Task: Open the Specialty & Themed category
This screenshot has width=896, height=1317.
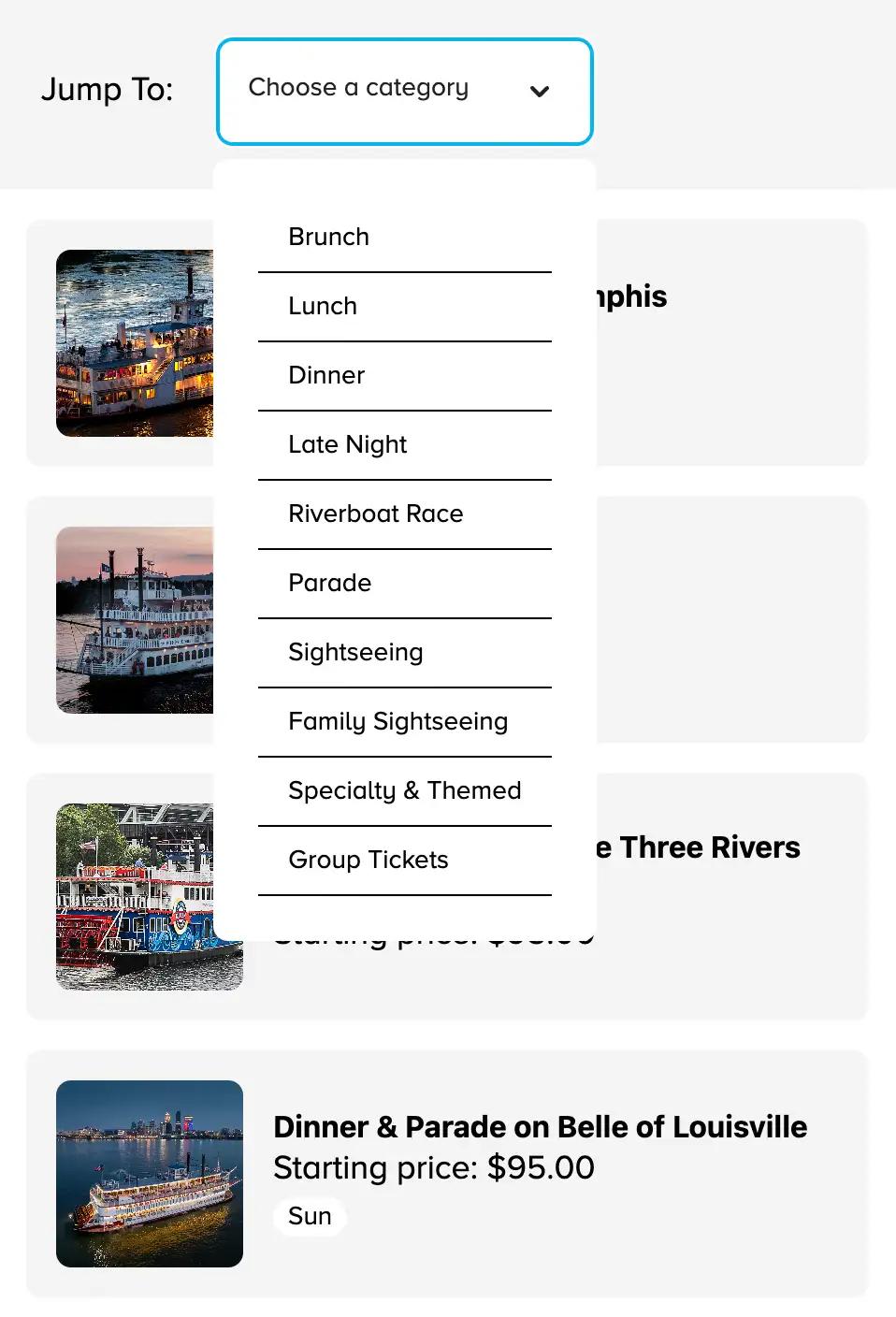Action: tap(405, 790)
